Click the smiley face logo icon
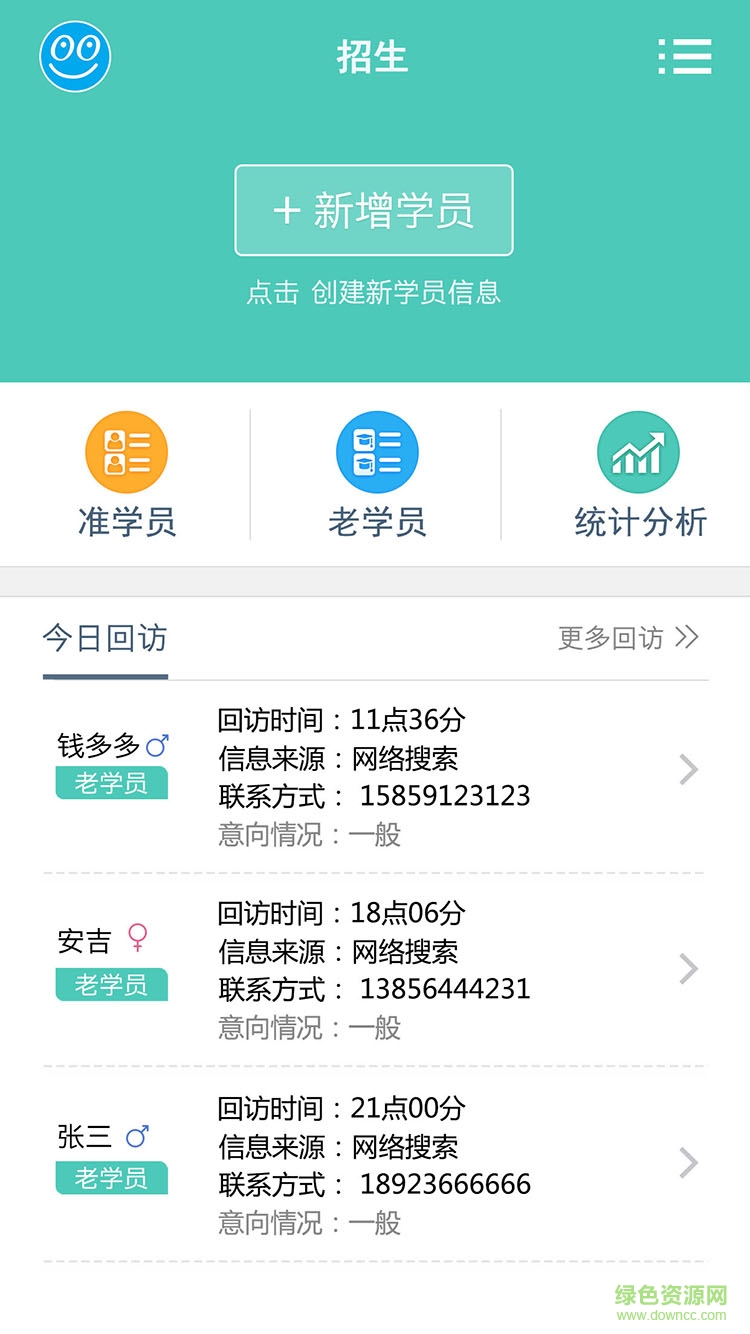This screenshot has width=750, height=1334. [74, 57]
